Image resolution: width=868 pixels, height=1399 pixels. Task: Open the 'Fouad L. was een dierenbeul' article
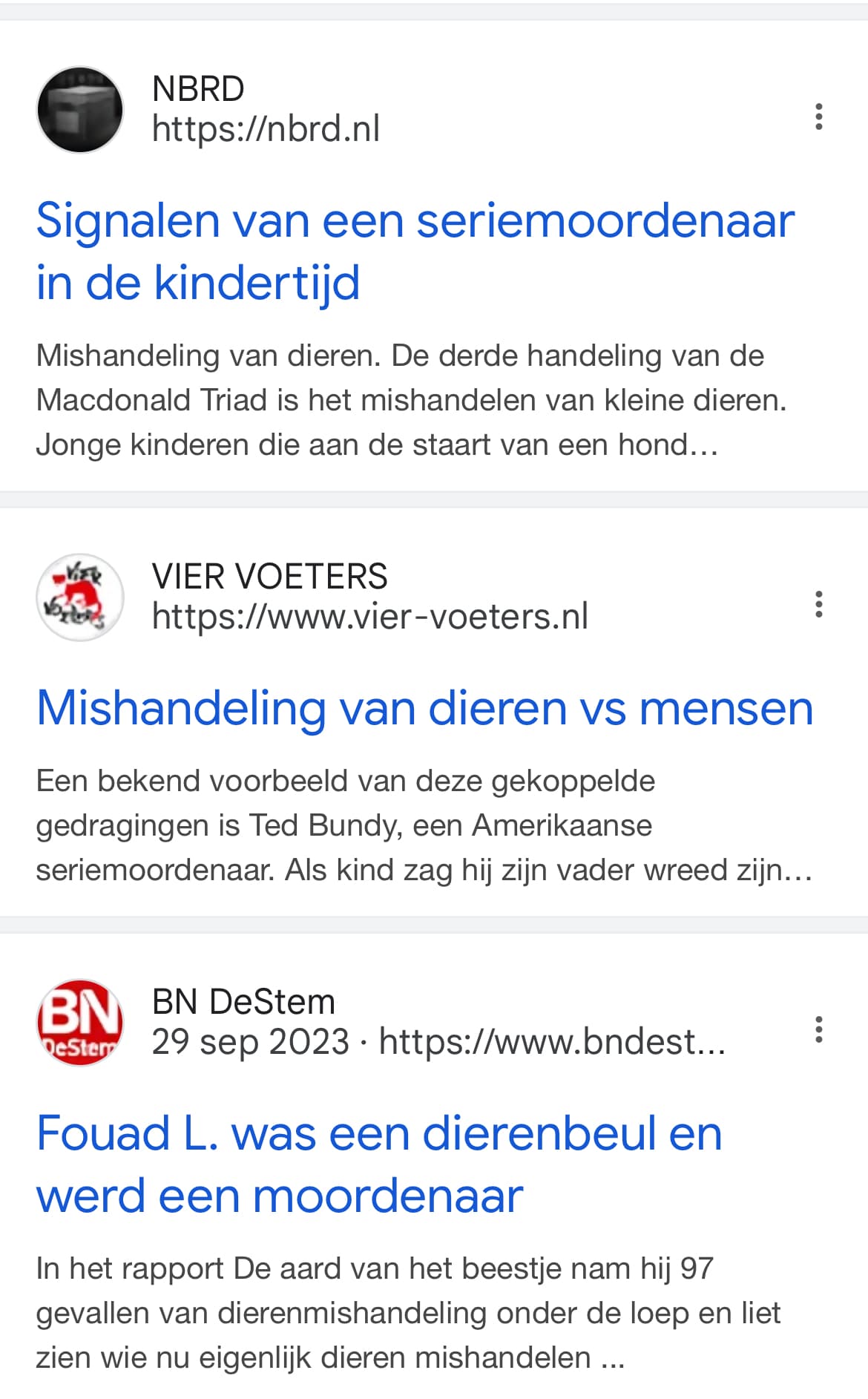click(379, 1164)
